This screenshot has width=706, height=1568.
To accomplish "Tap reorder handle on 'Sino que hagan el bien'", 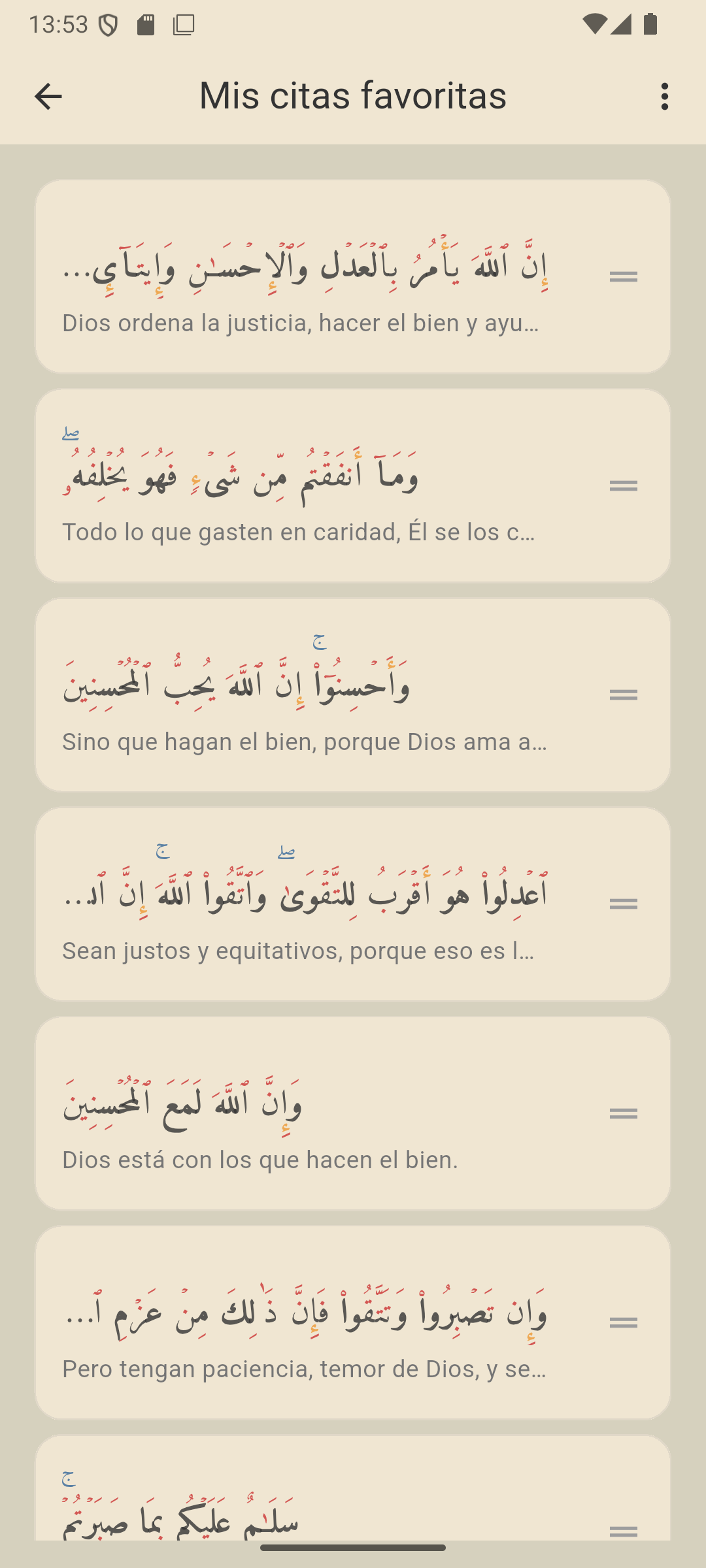I will [x=623, y=695].
